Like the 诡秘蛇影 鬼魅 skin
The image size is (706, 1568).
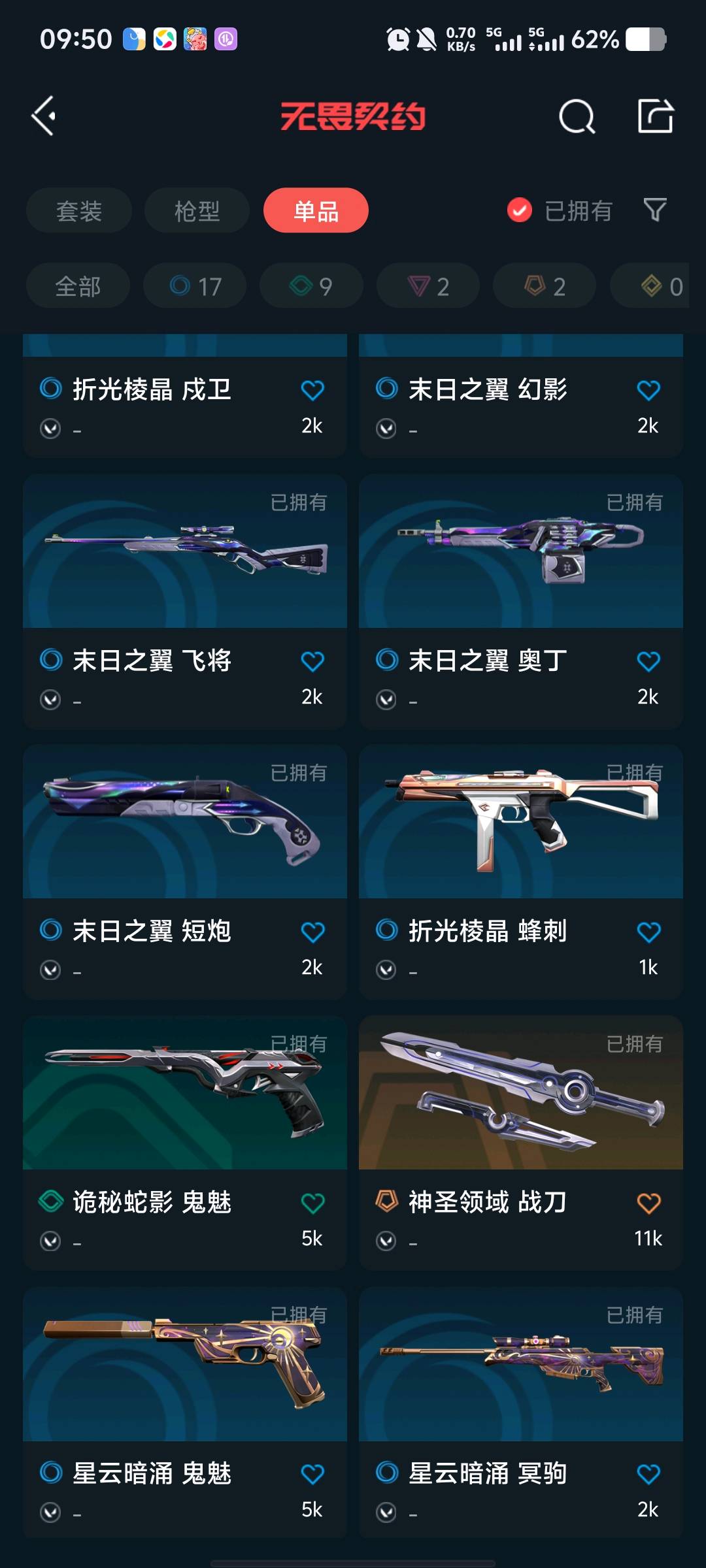click(x=312, y=1203)
